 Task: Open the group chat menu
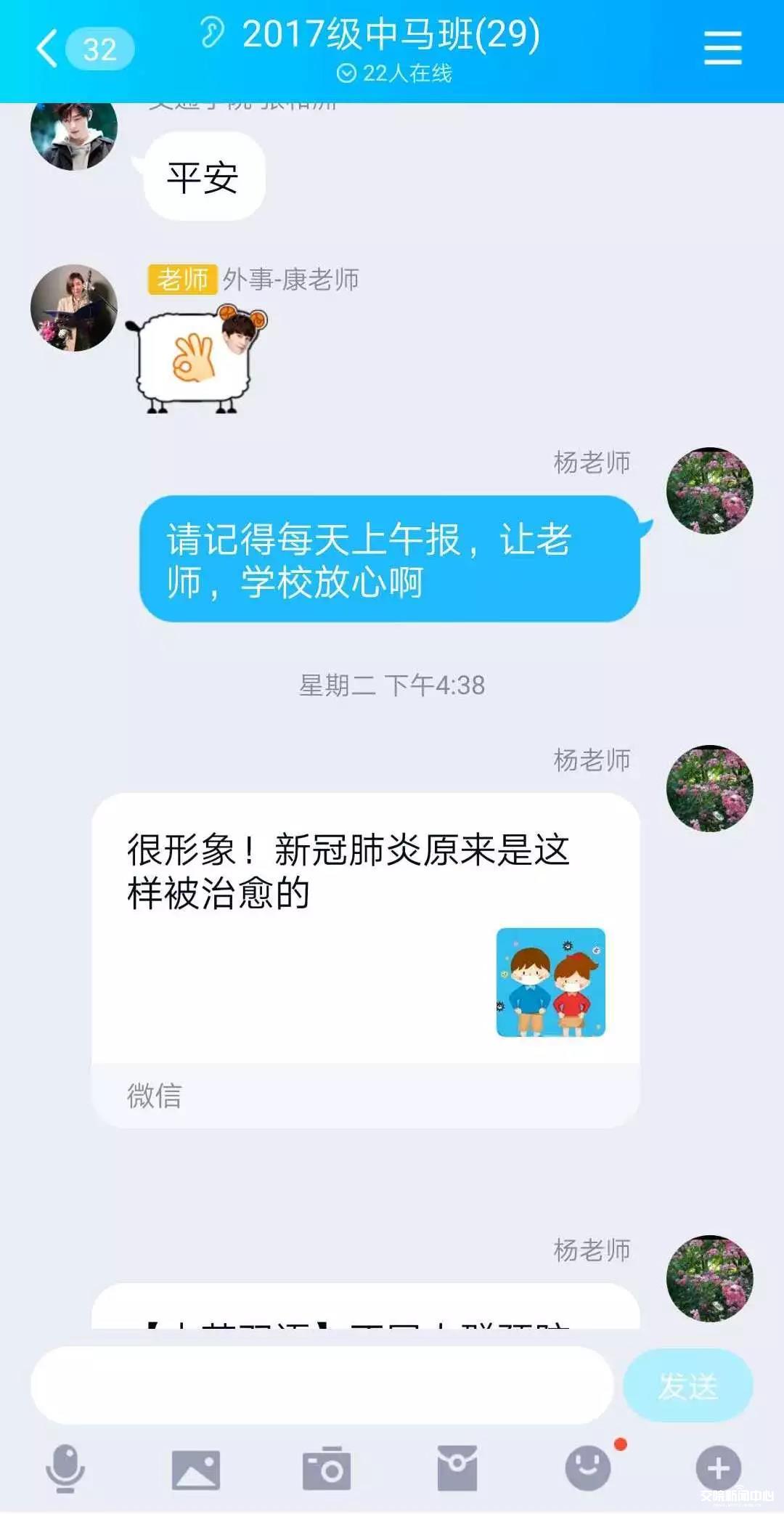[x=722, y=49]
